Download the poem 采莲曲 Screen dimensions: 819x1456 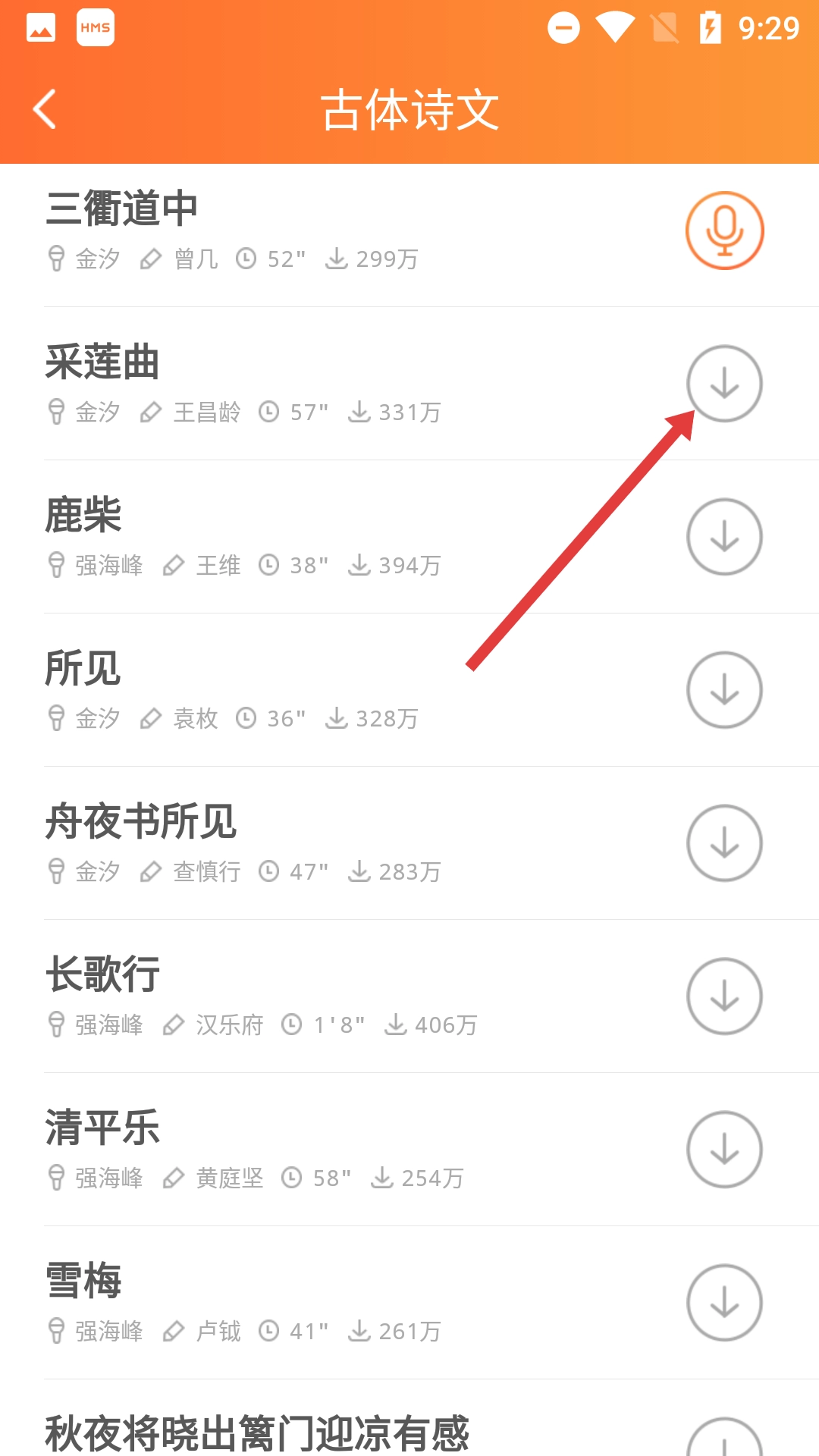[x=724, y=384]
